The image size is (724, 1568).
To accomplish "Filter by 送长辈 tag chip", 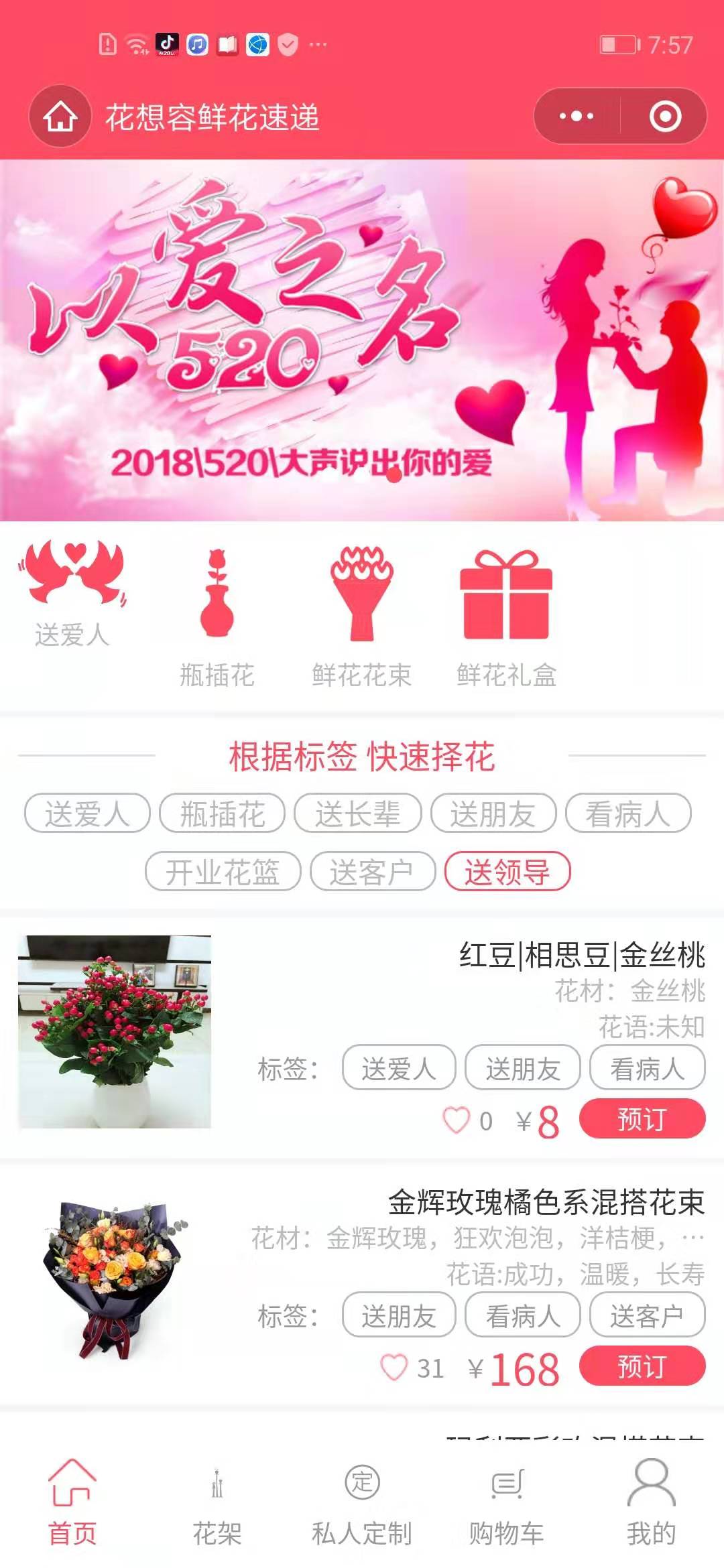I will pos(357,813).
